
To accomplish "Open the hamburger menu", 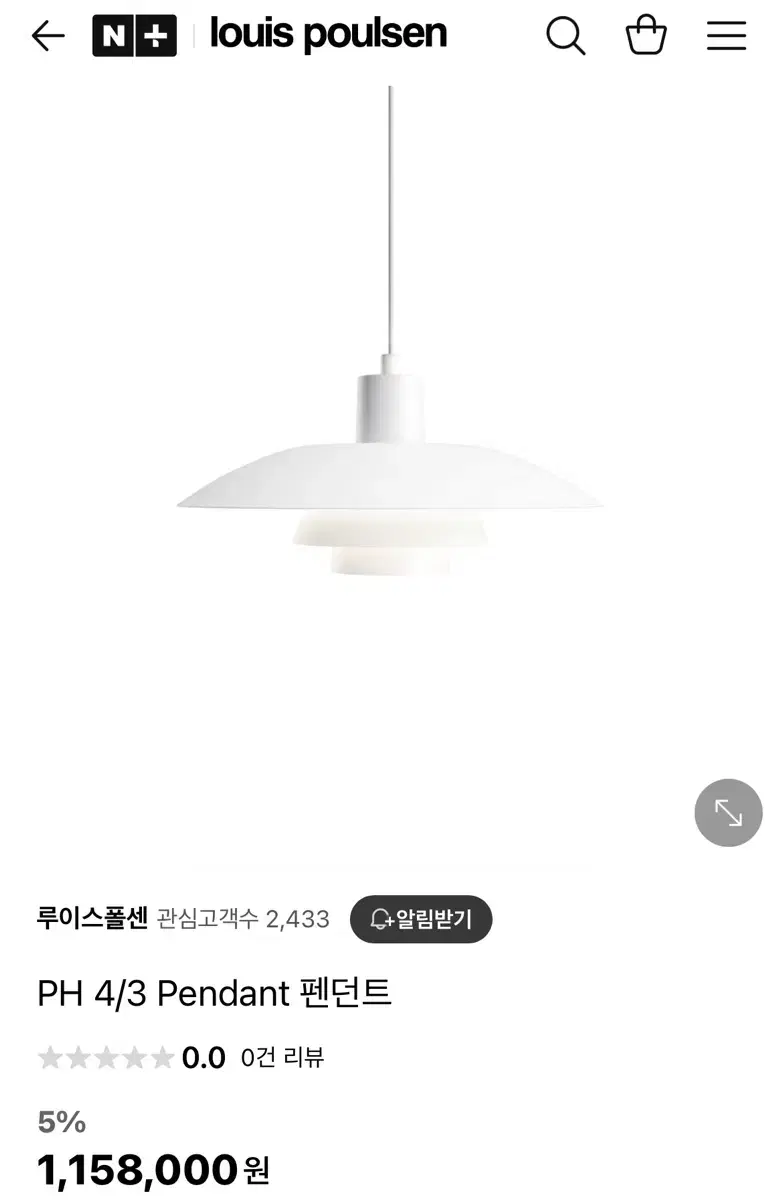I will tap(727, 36).
